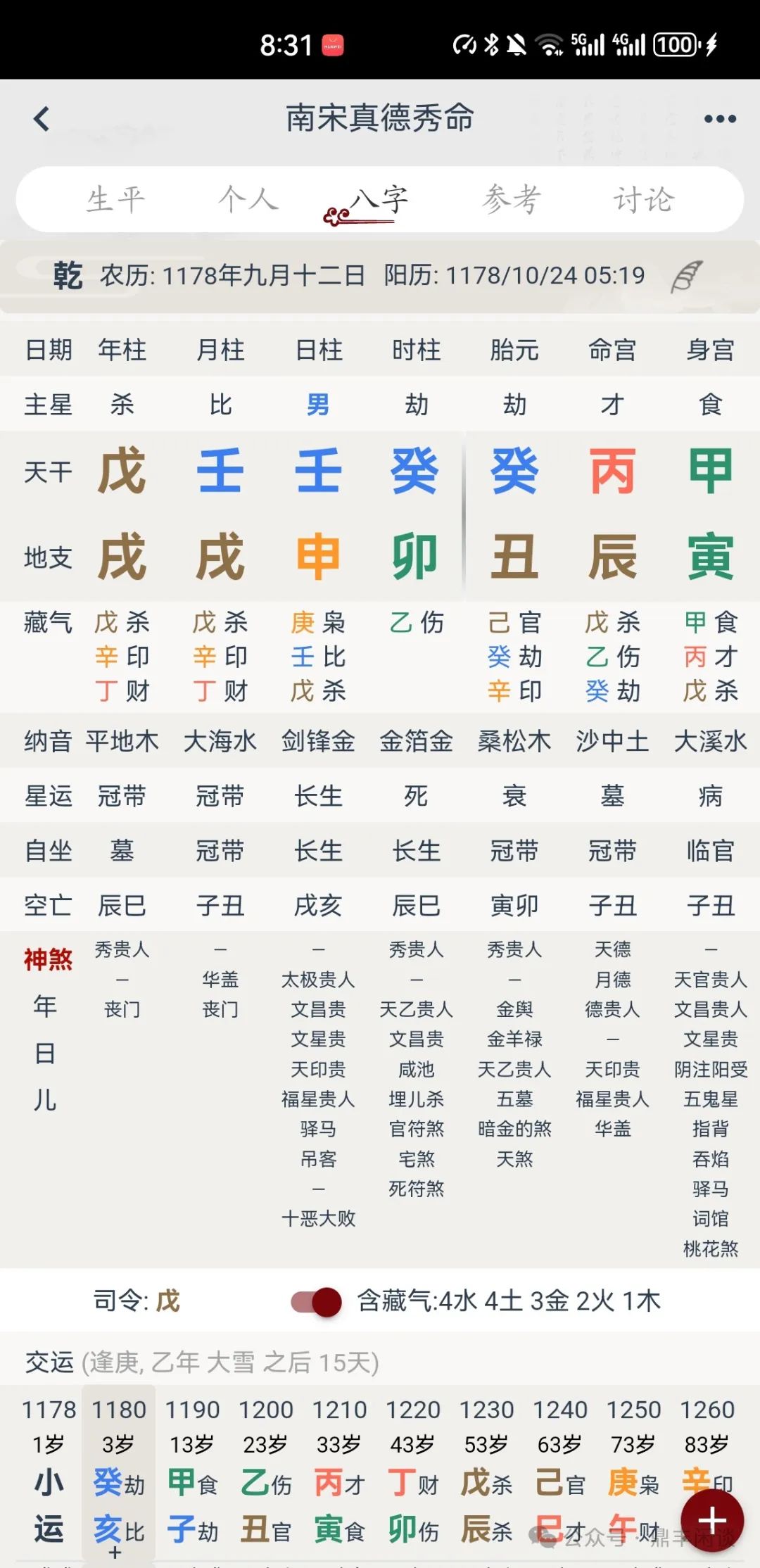The height and width of the screenshot is (1568, 760).
Task: Go back using the top-left arrow
Action: (42, 118)
